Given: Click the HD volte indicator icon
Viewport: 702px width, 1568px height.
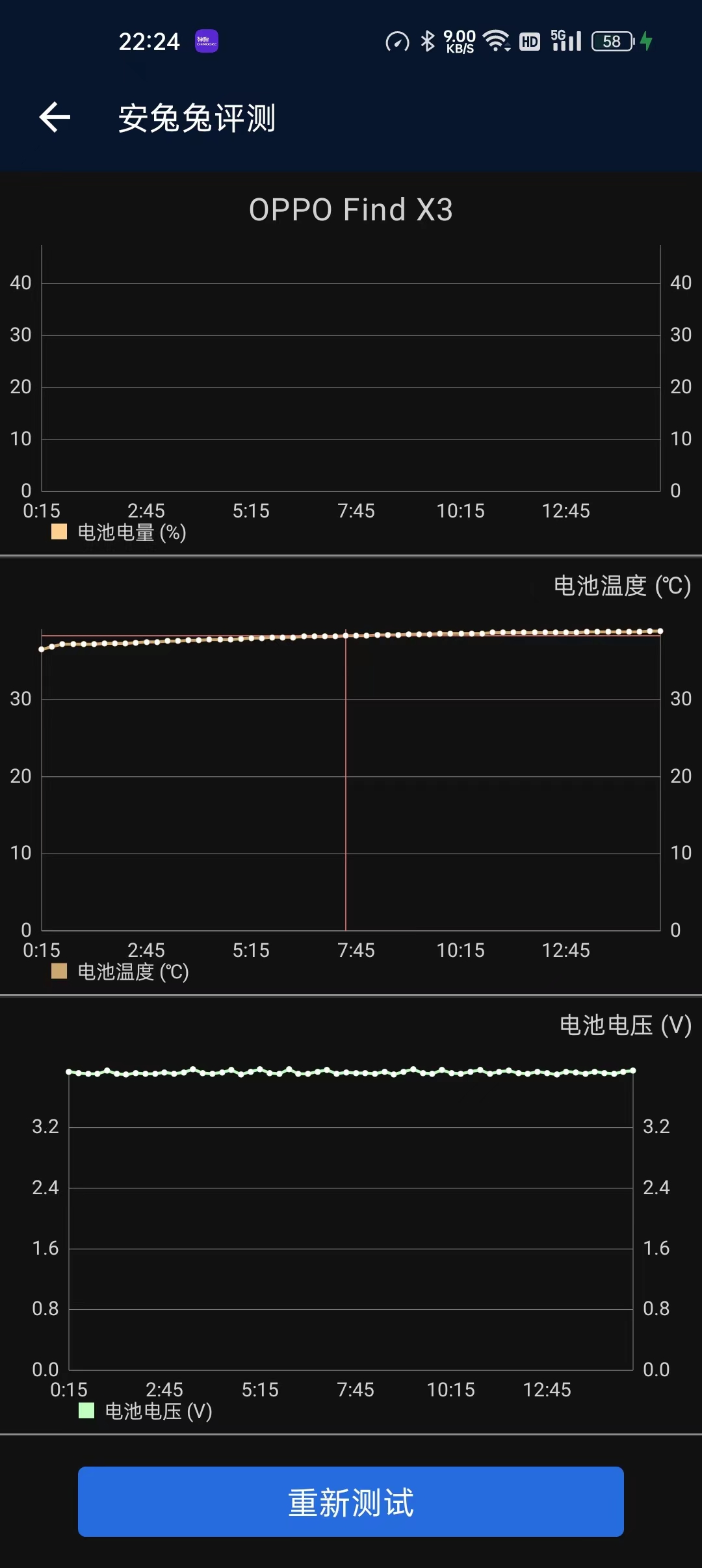Looking at the screenshot, I should [528, 41].
